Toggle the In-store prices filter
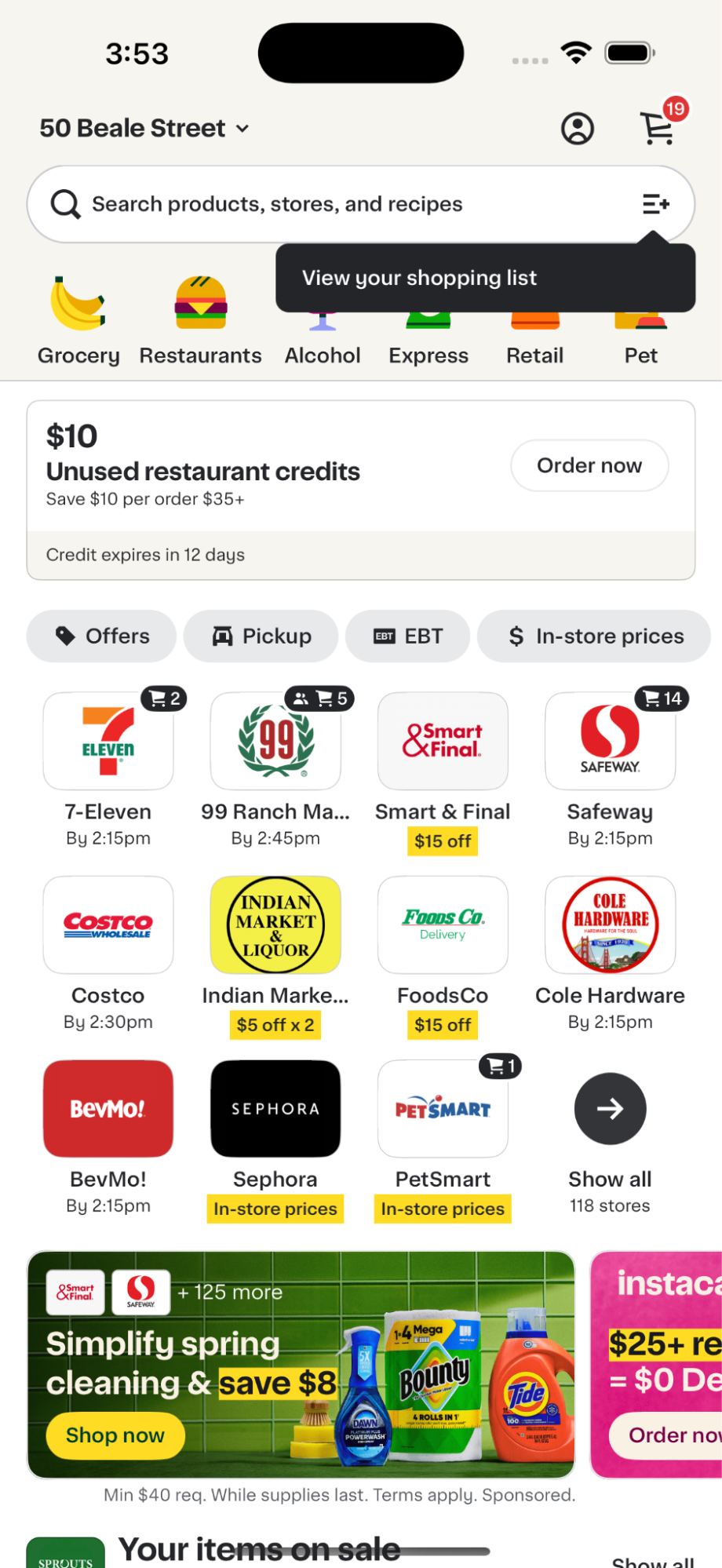The image size is (722, 1568). 594,636
